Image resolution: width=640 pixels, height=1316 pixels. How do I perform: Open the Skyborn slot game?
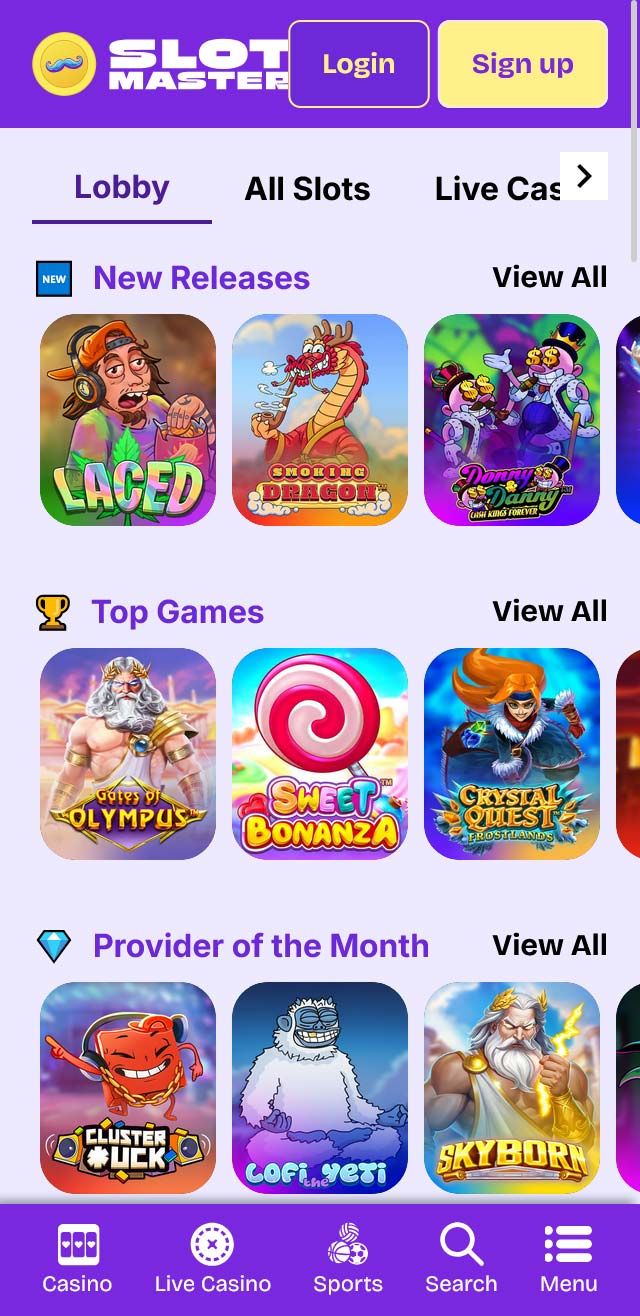512,1088
